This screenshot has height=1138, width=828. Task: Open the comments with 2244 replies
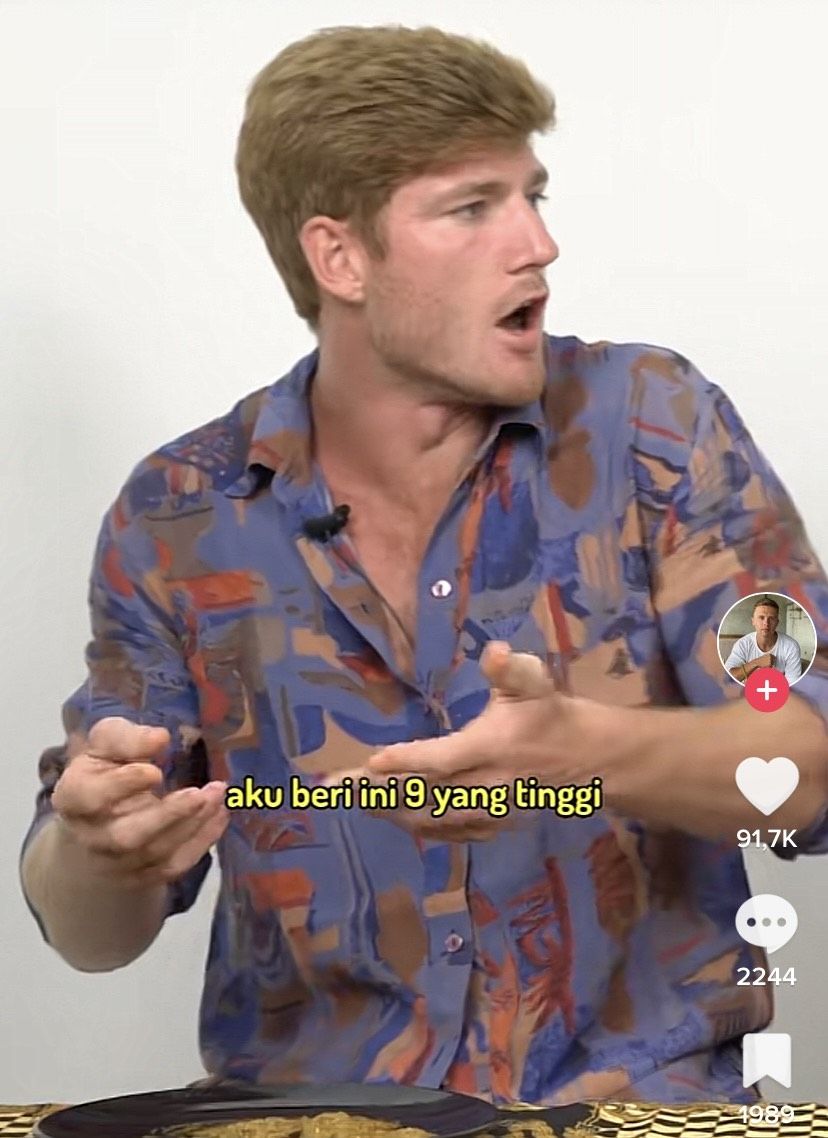(766, 924)
